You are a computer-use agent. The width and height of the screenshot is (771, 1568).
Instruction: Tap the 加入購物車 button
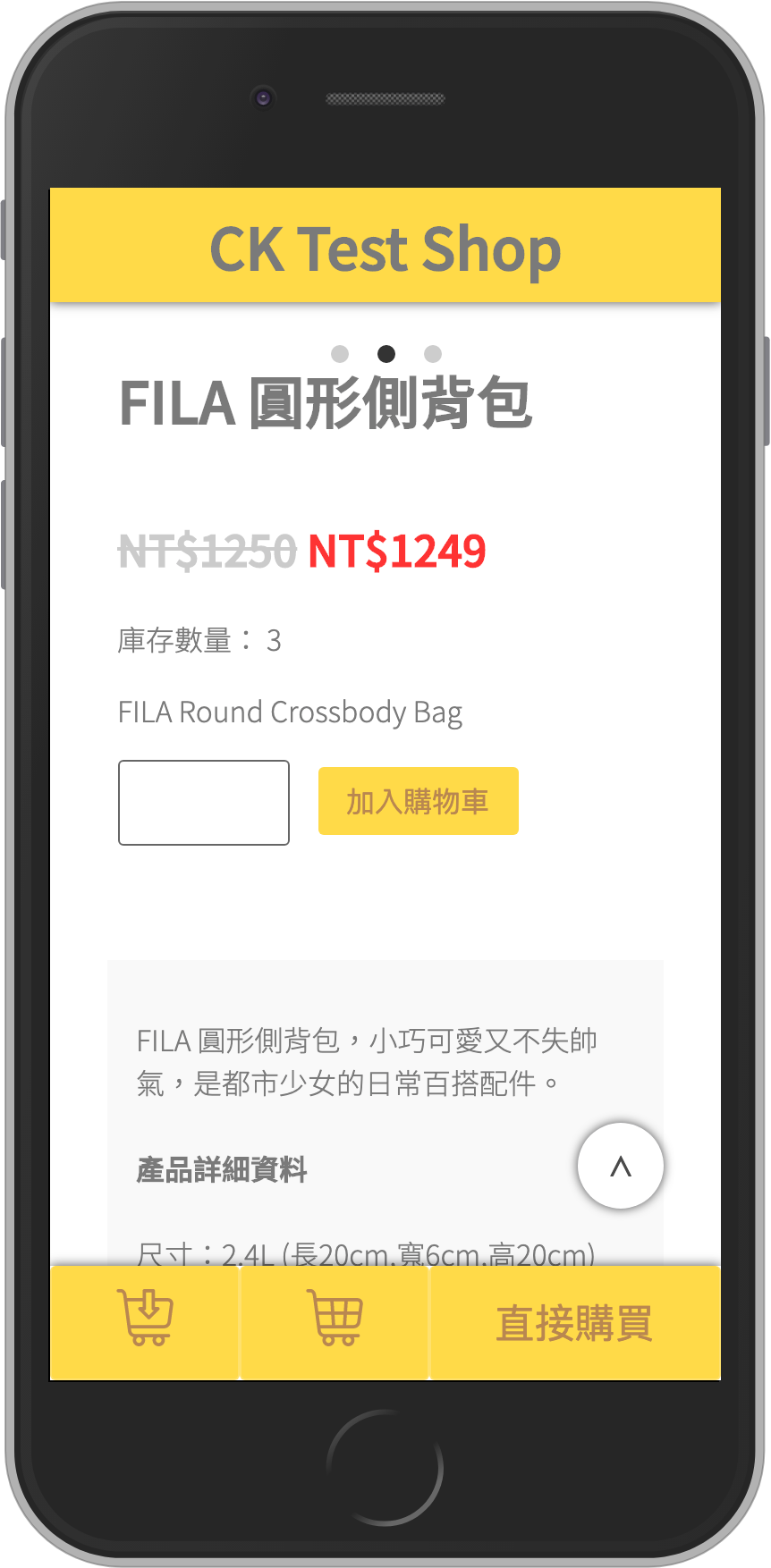[418, 801]
